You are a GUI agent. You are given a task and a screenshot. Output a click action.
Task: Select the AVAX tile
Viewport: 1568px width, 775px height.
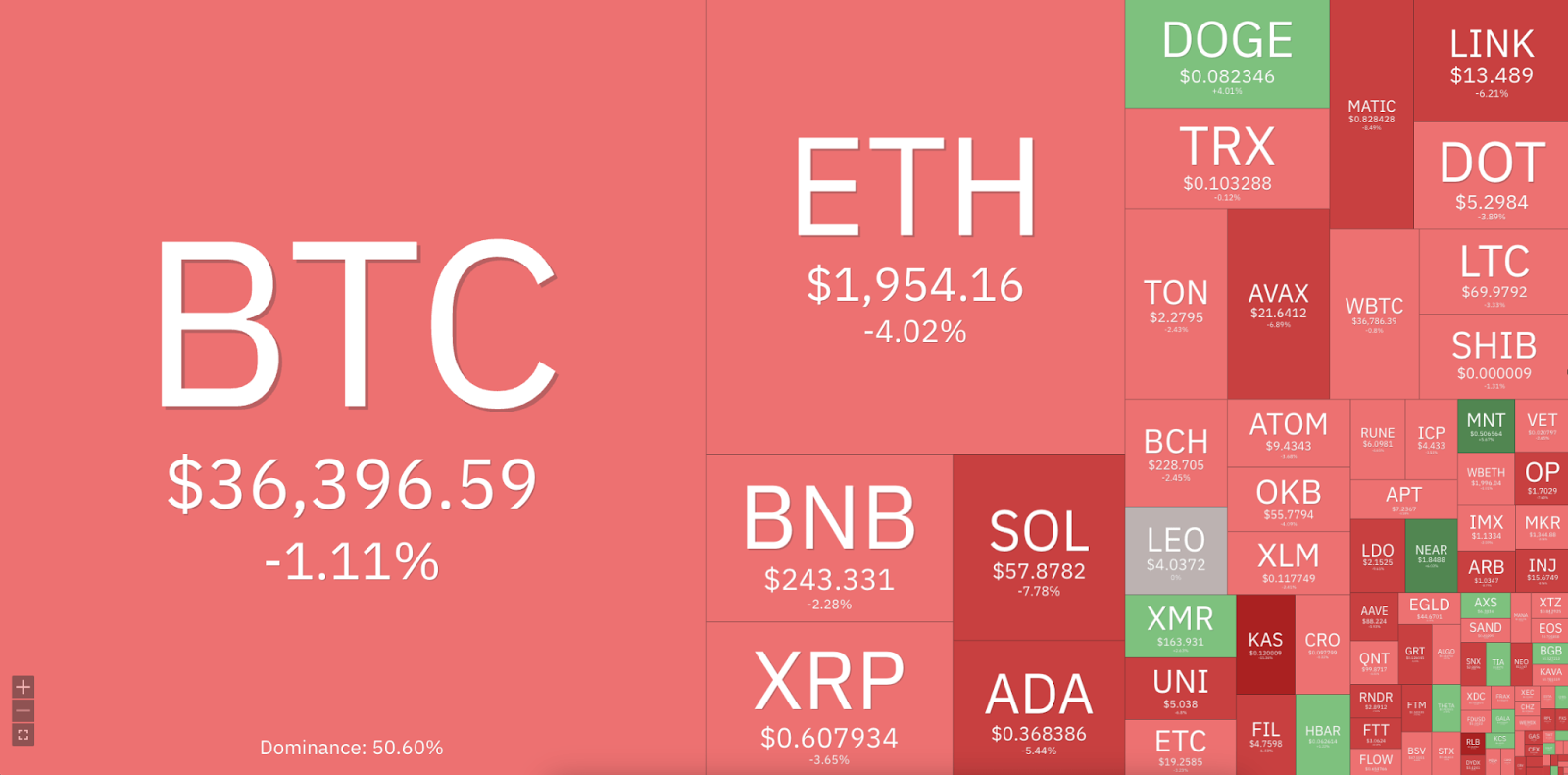click(x=1278, y=304)
